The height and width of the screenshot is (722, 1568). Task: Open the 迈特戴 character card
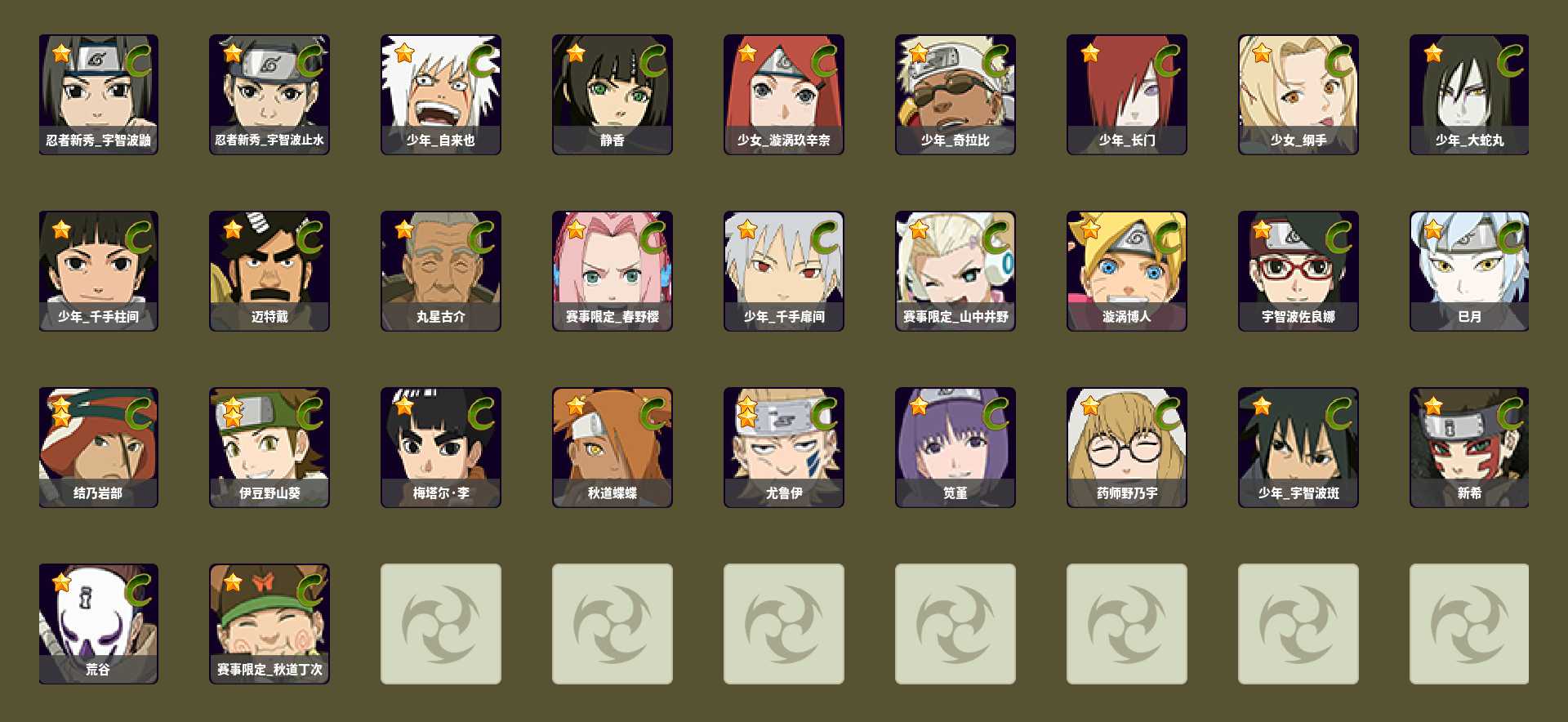click(x=269, y=270)
